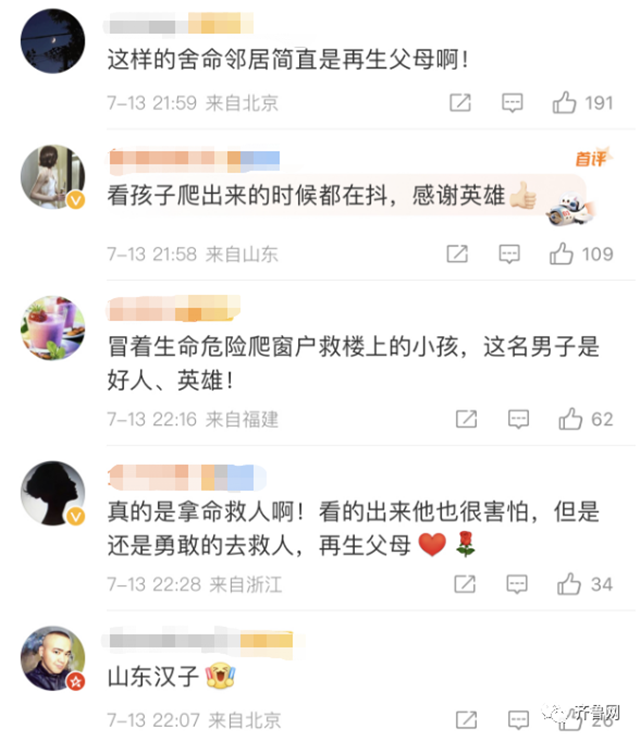Like the comment with 191 likes
The image size is (640, 741).
point(563,102)
